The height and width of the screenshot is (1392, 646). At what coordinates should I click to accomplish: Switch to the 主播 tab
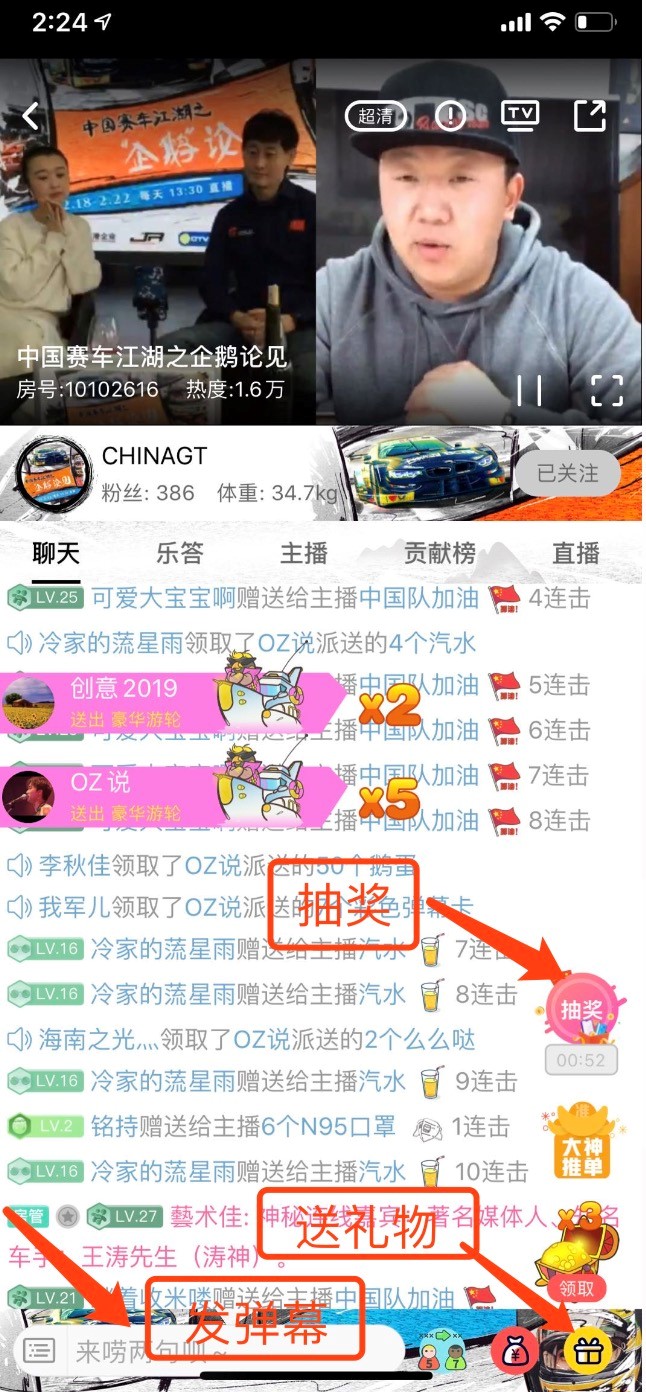(303, 553)
